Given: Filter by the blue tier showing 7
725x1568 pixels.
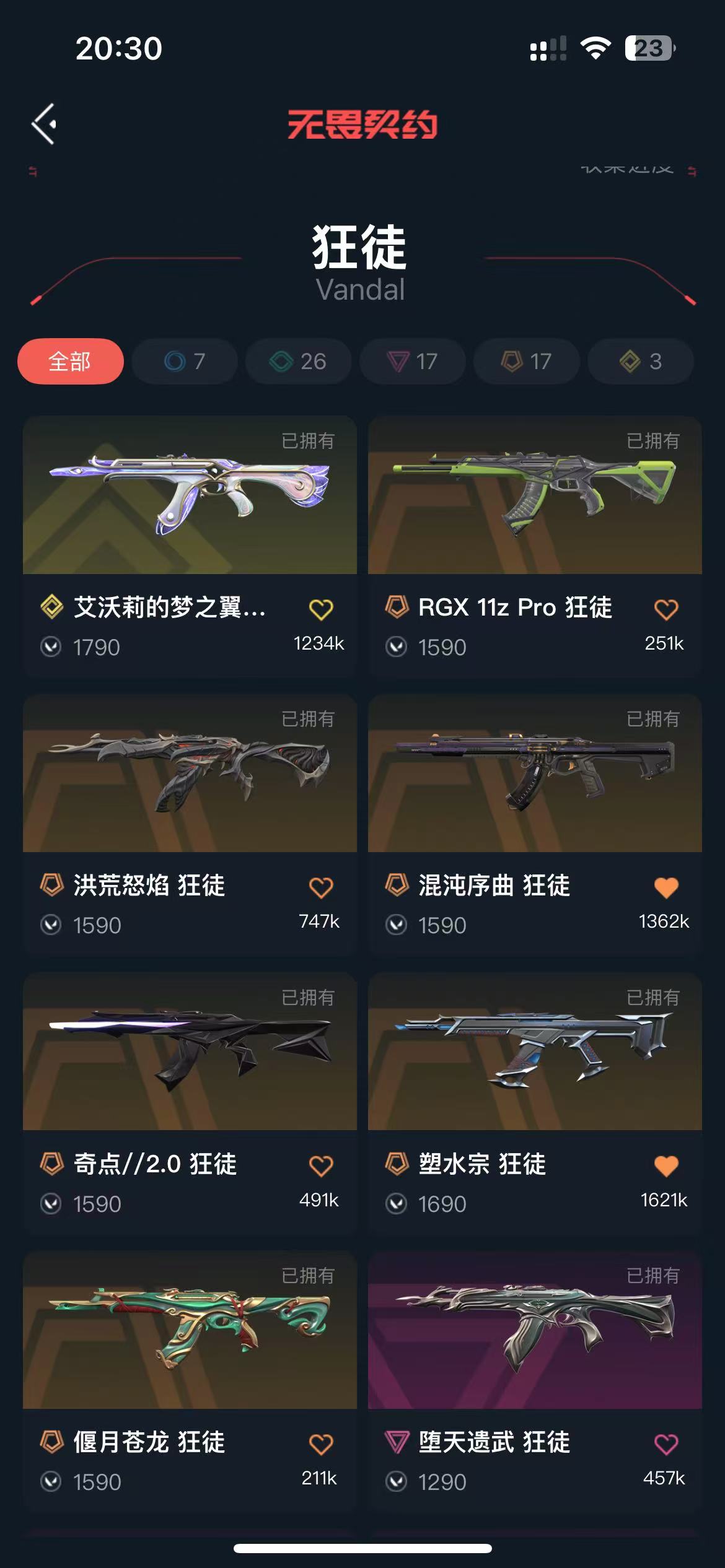Looking at the screenshot, I should 185,361.
